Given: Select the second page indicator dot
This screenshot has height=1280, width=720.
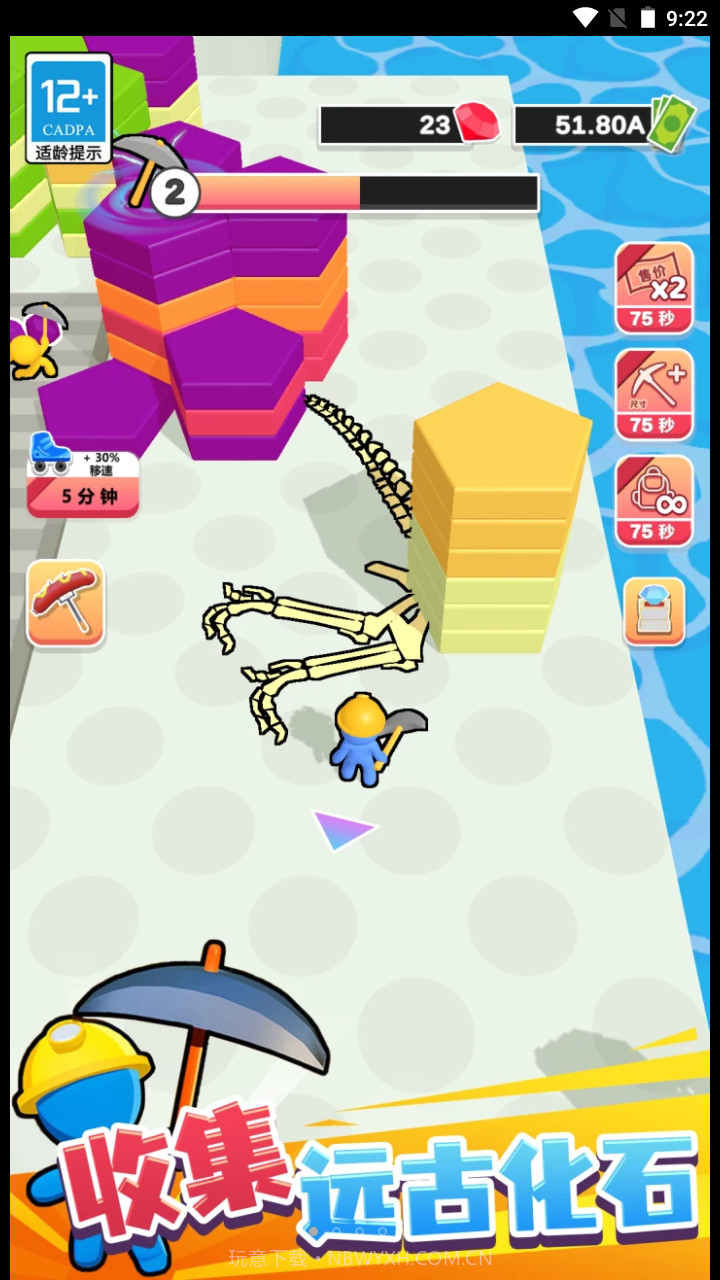Looking at the screenshot, I should [336, 1231].
